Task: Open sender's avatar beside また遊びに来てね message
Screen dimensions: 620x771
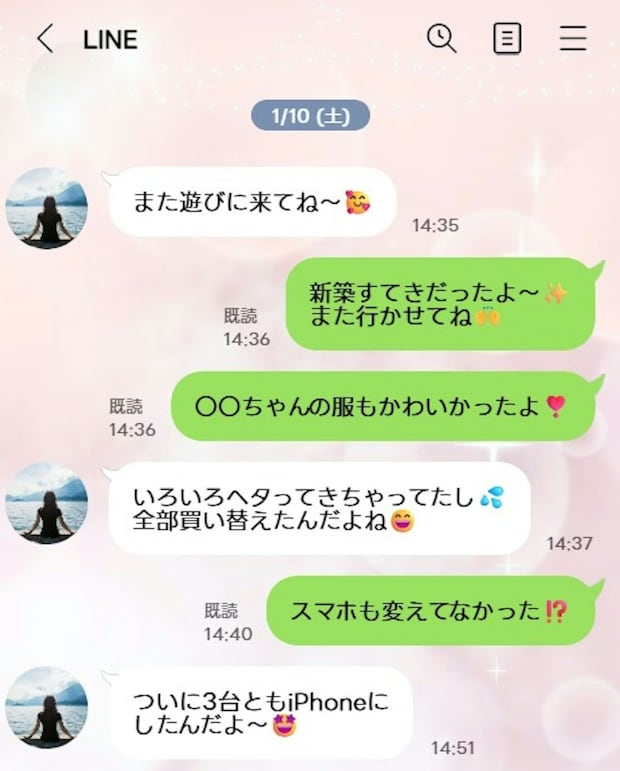Action: click(46, 208)
